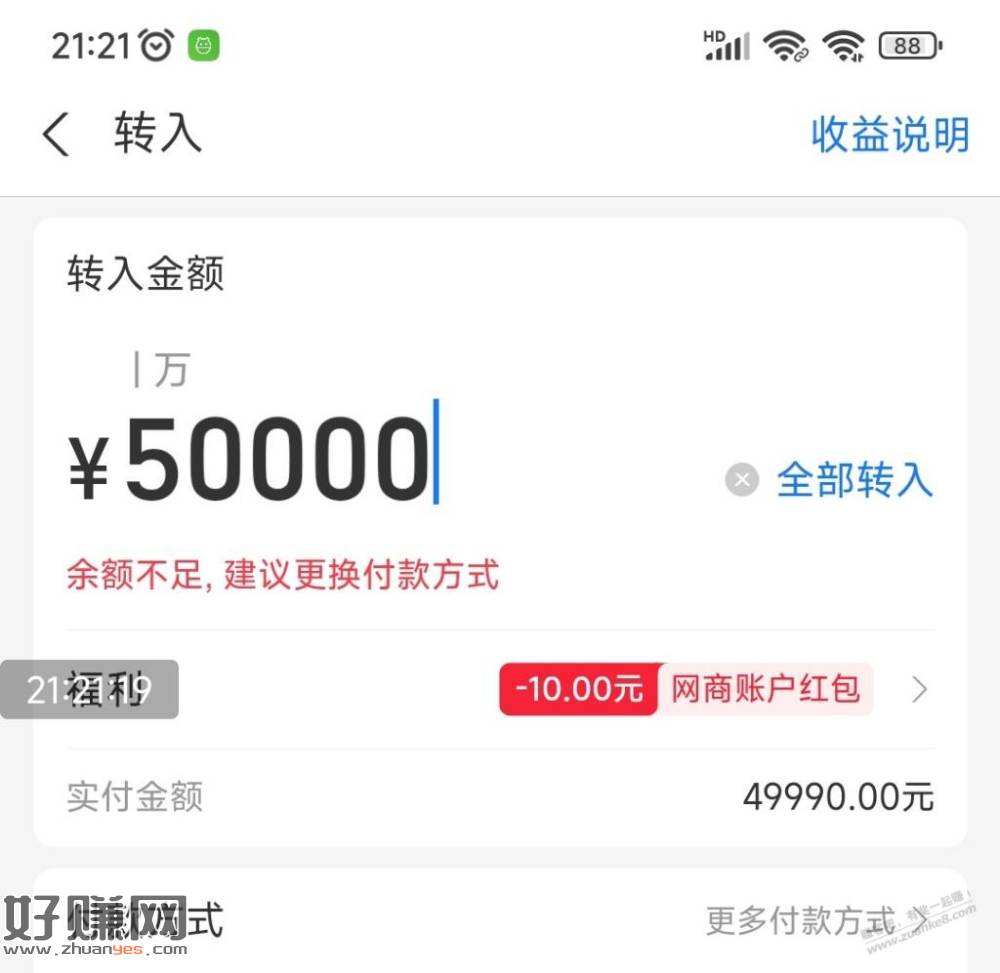Open 收益说明 earnings explanation

889,135
